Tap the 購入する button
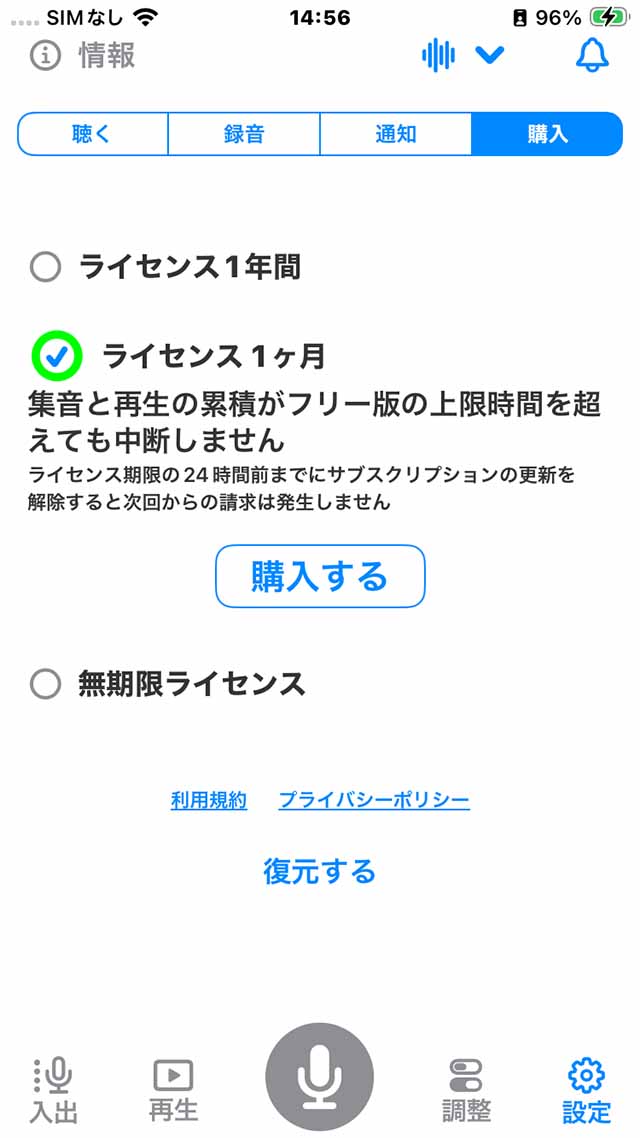The height and width of the screenshot is (1138, 640). (320, 576)
